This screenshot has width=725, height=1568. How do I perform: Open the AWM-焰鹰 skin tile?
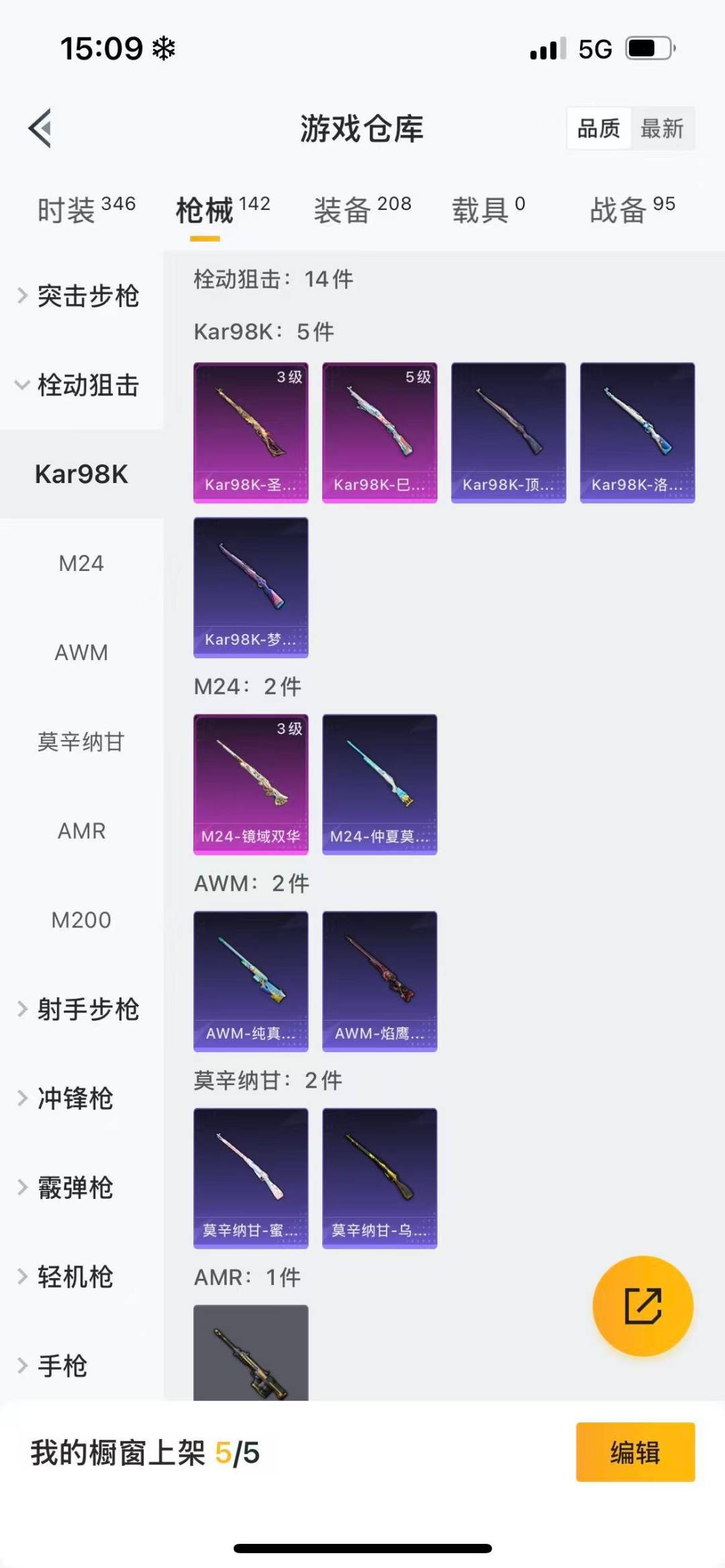tap(379, 981)
